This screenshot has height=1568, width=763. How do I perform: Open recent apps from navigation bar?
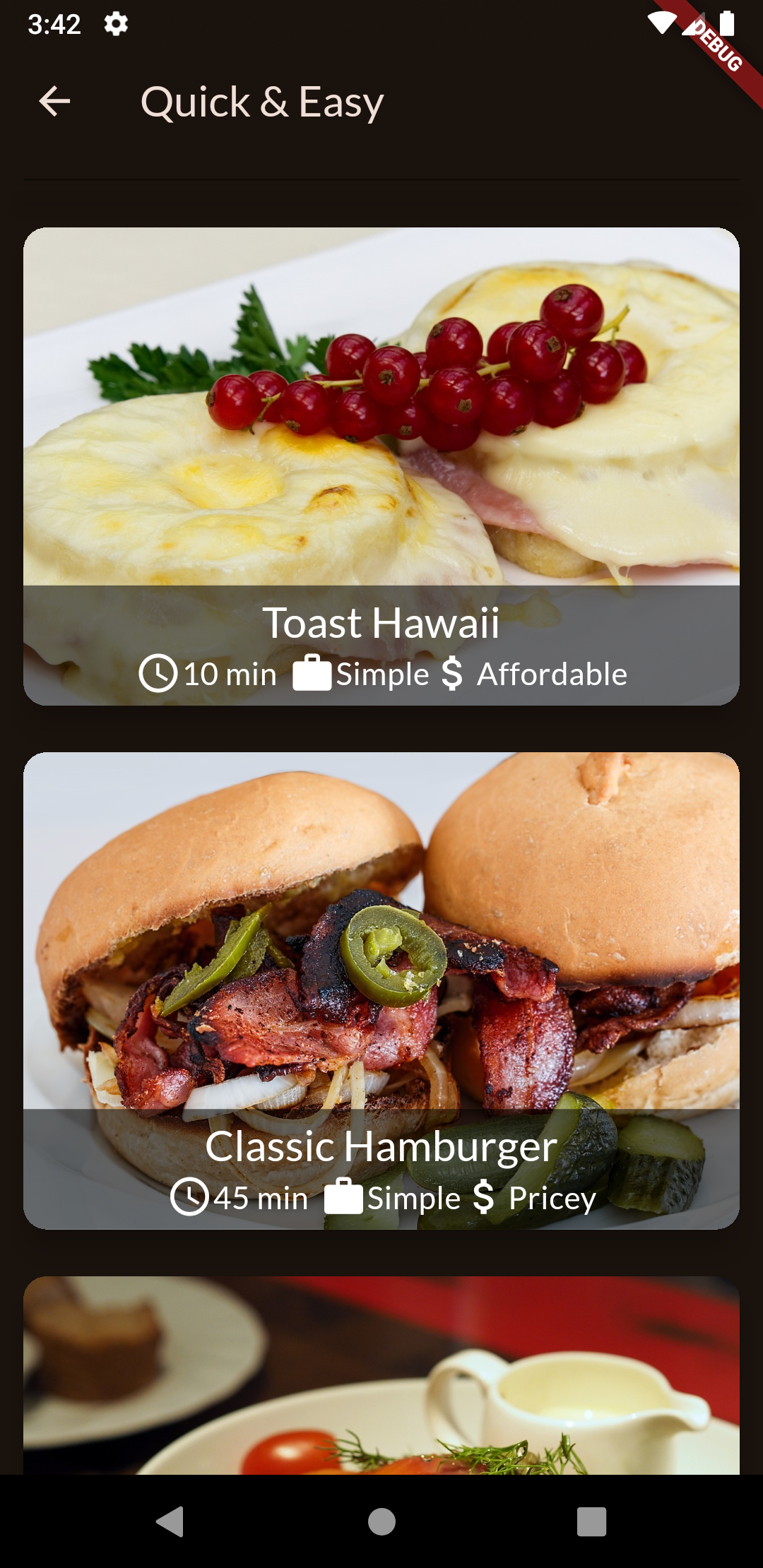591,1521
